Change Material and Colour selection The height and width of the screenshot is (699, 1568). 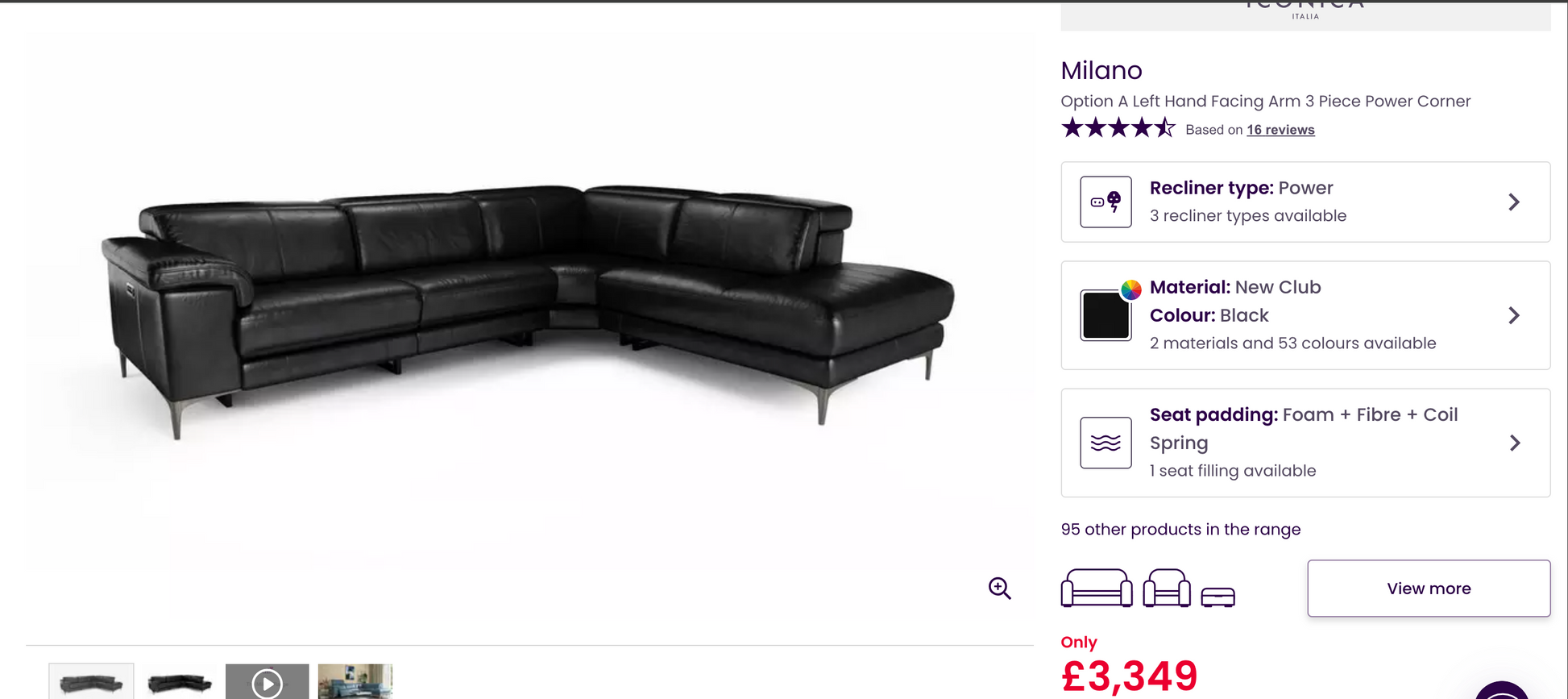tap(1305, 315)
